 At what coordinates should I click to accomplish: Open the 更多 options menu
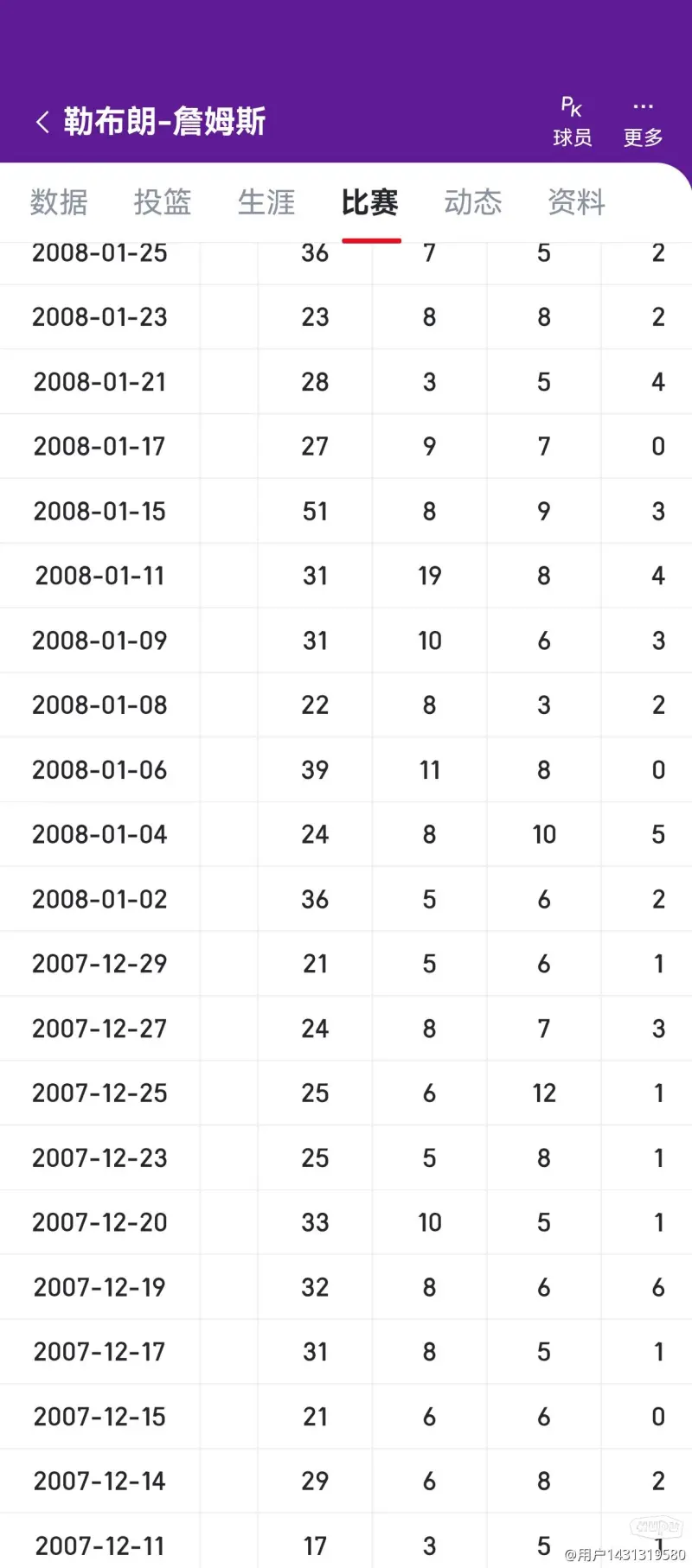(x=643, y=122)
